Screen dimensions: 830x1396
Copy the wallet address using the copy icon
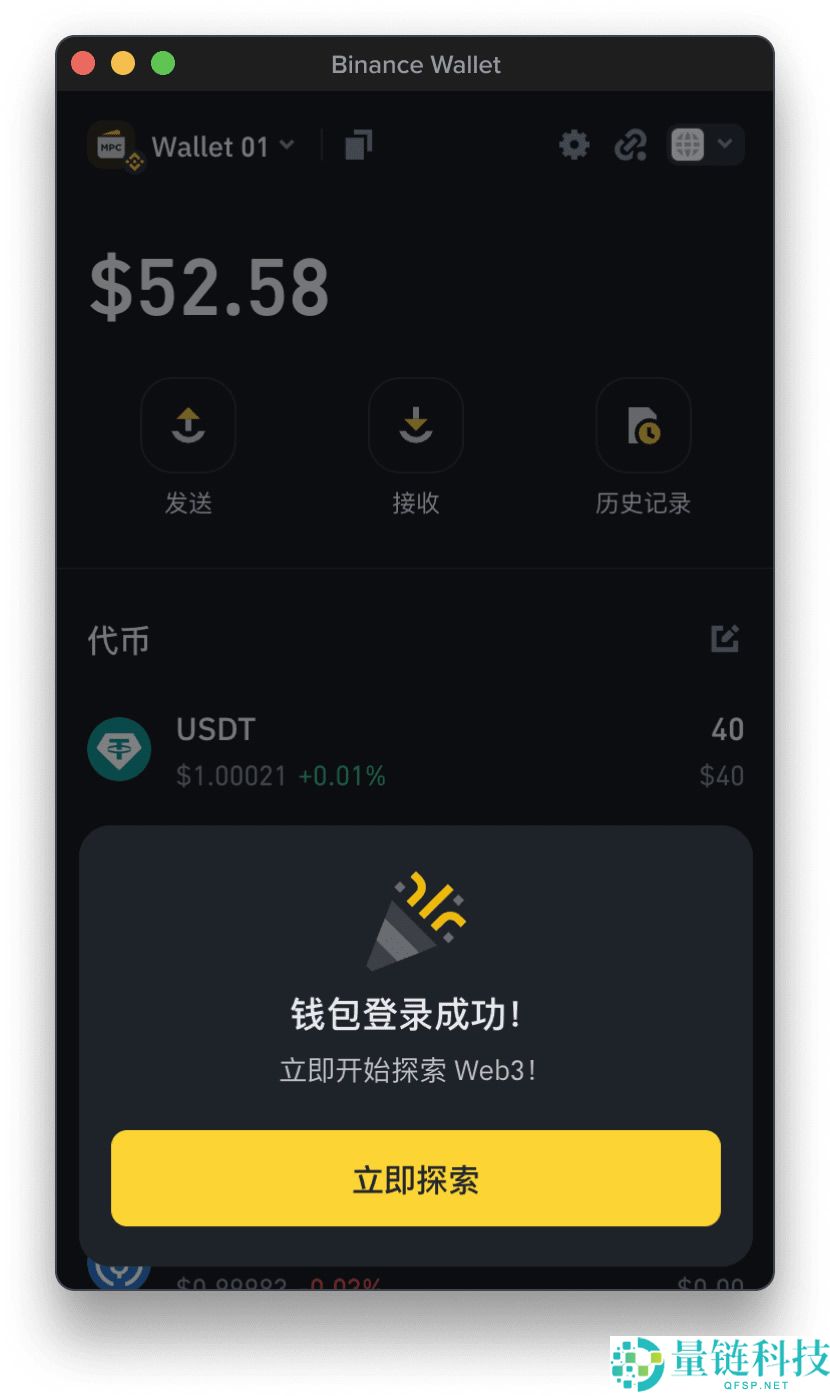[356, 145]
